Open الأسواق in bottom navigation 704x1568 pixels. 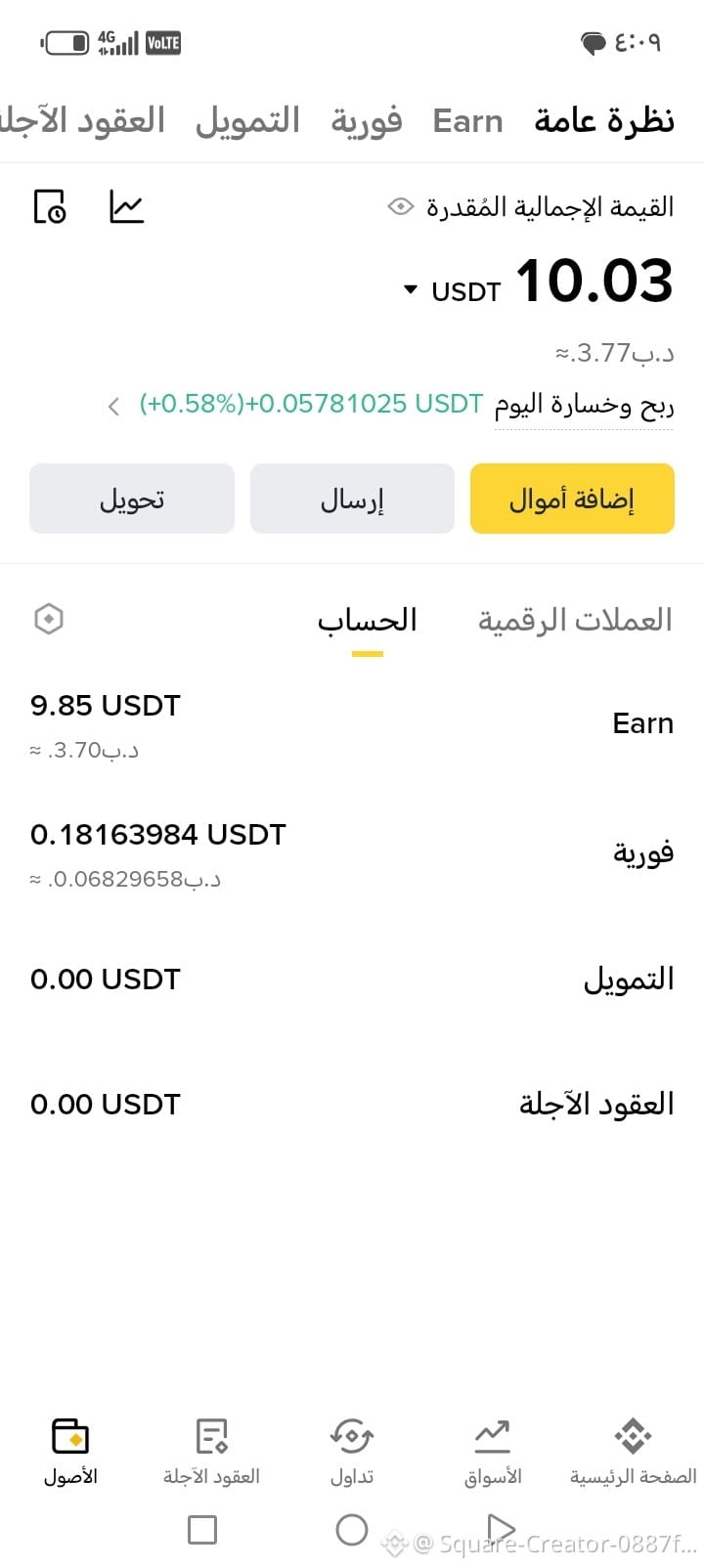[x=493, y=1453]
